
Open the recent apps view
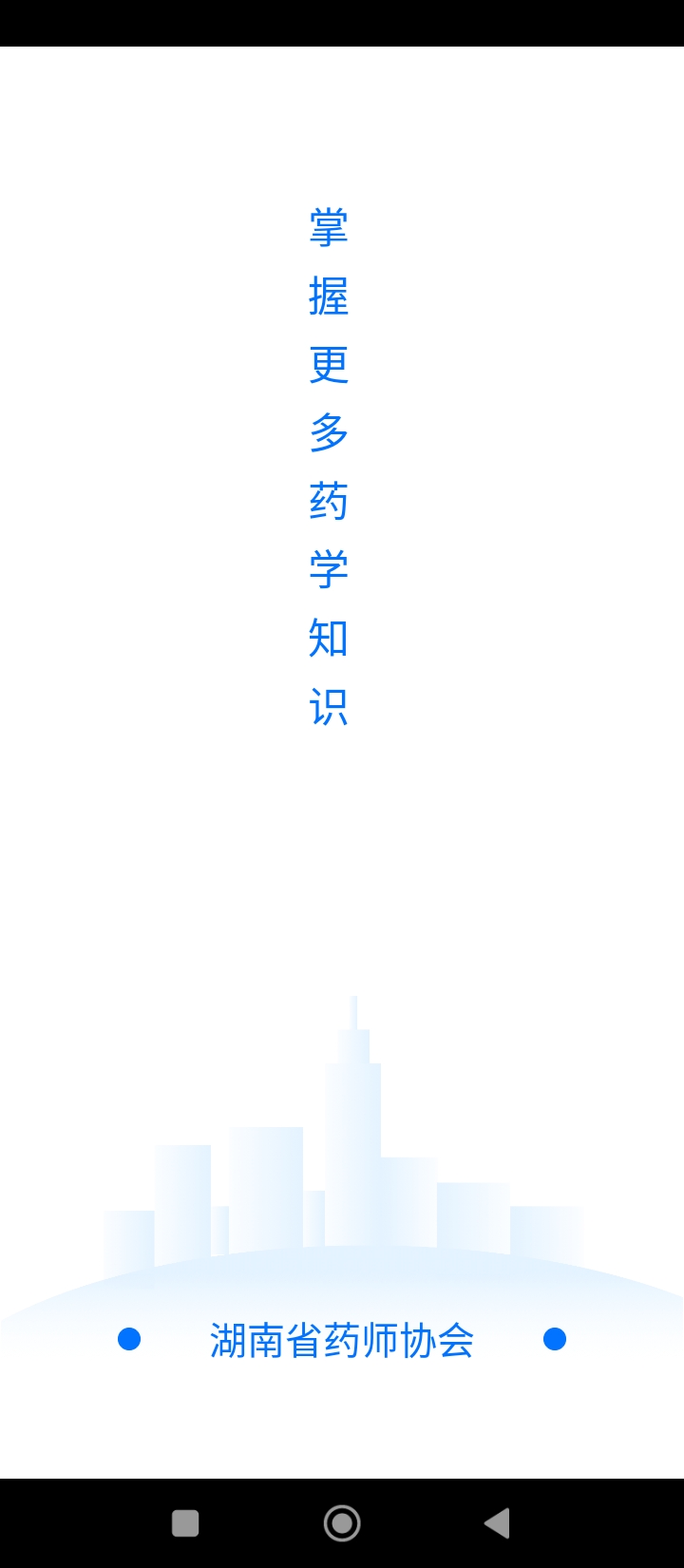coord(185,1523)
